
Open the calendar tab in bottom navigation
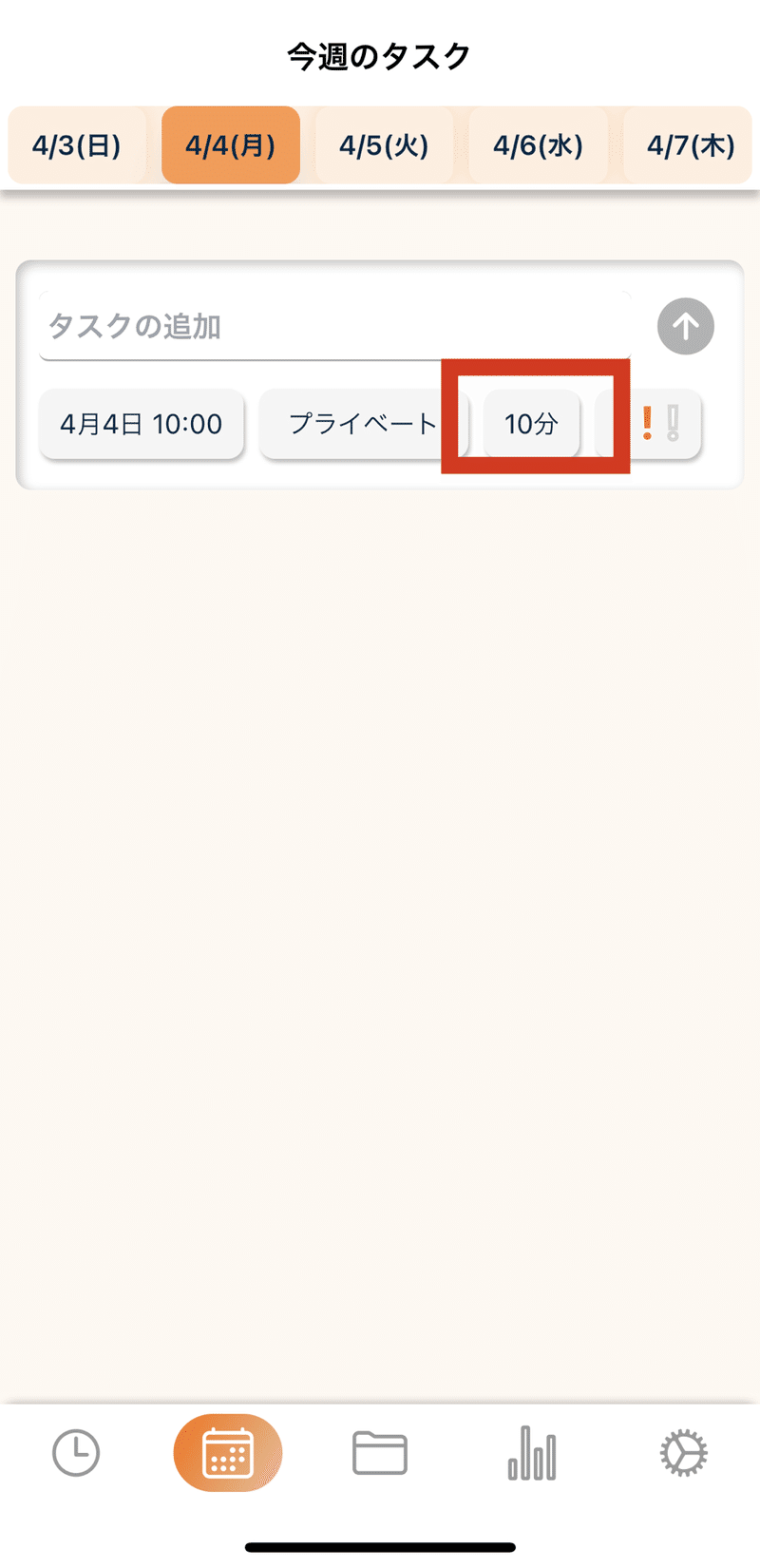[x=228, y=1453]
